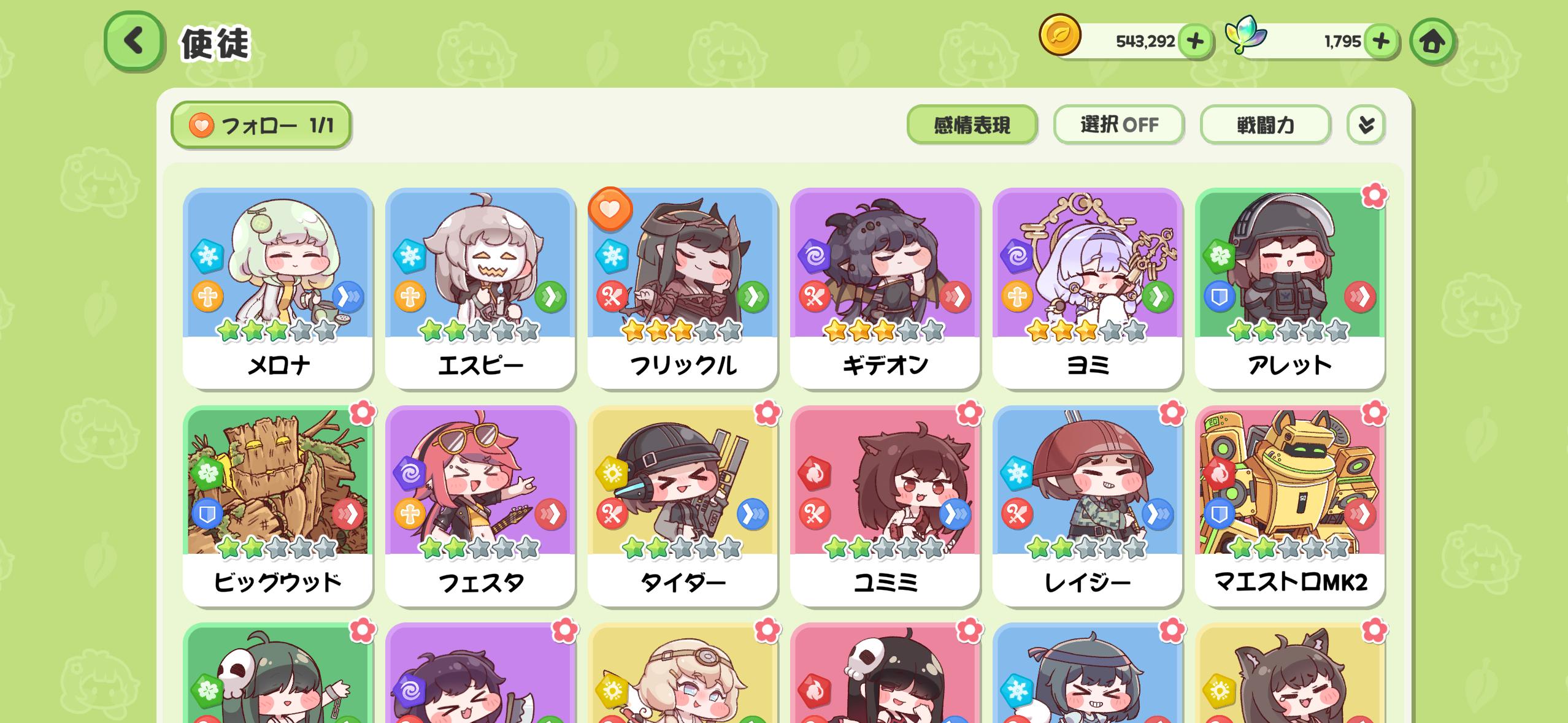Choose the ヨミ character card

click(x=1088, y=288)
